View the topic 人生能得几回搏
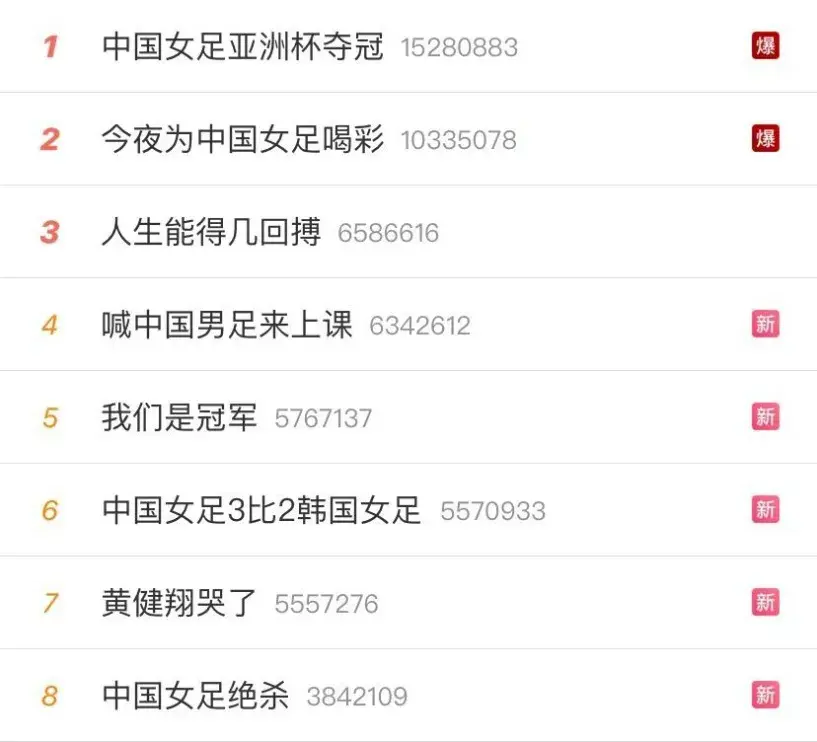This screenshot has height=742, width=817. [x=211, y=233]
